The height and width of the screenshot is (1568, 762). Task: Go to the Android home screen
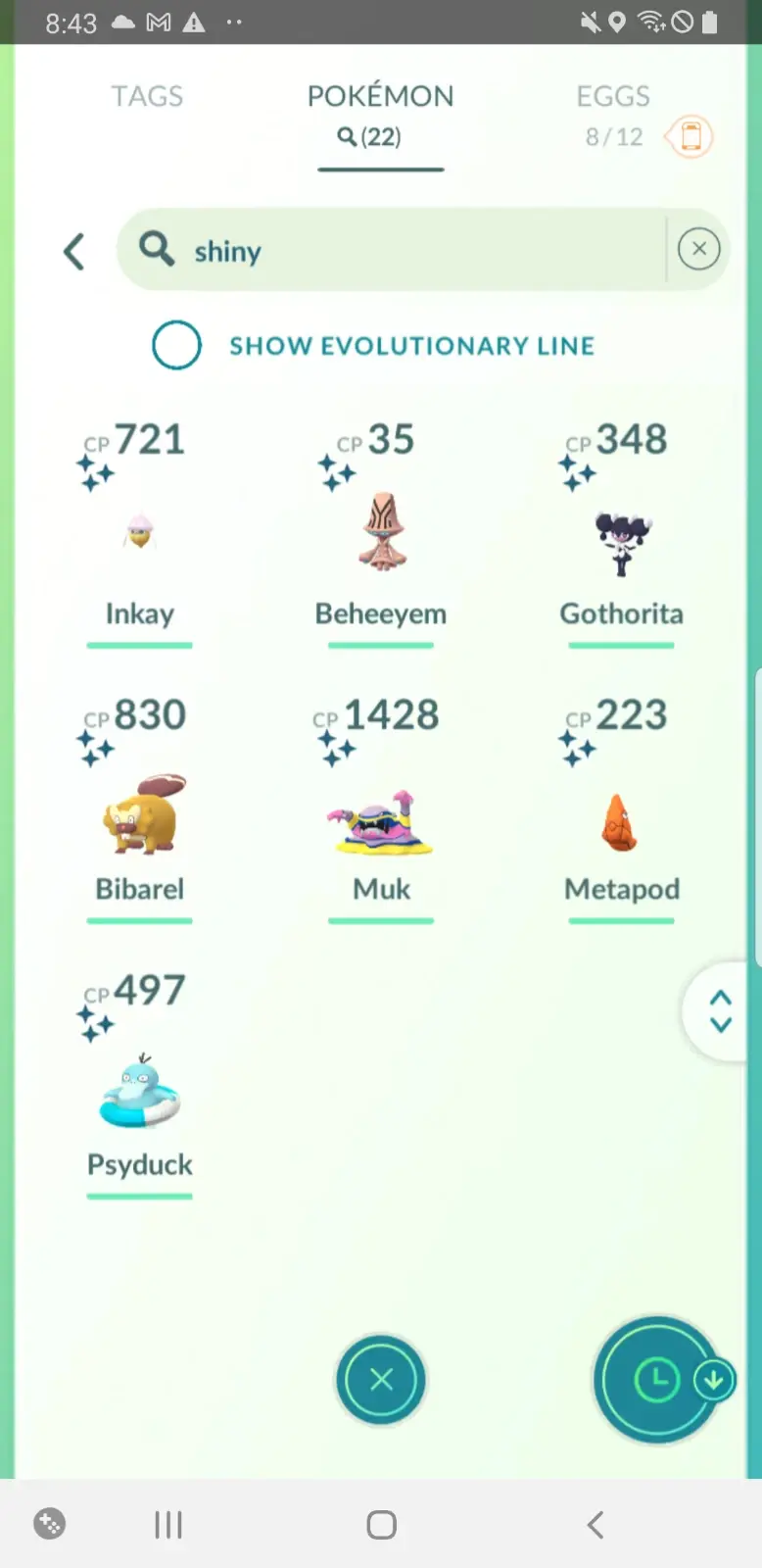coord(381,1525)
